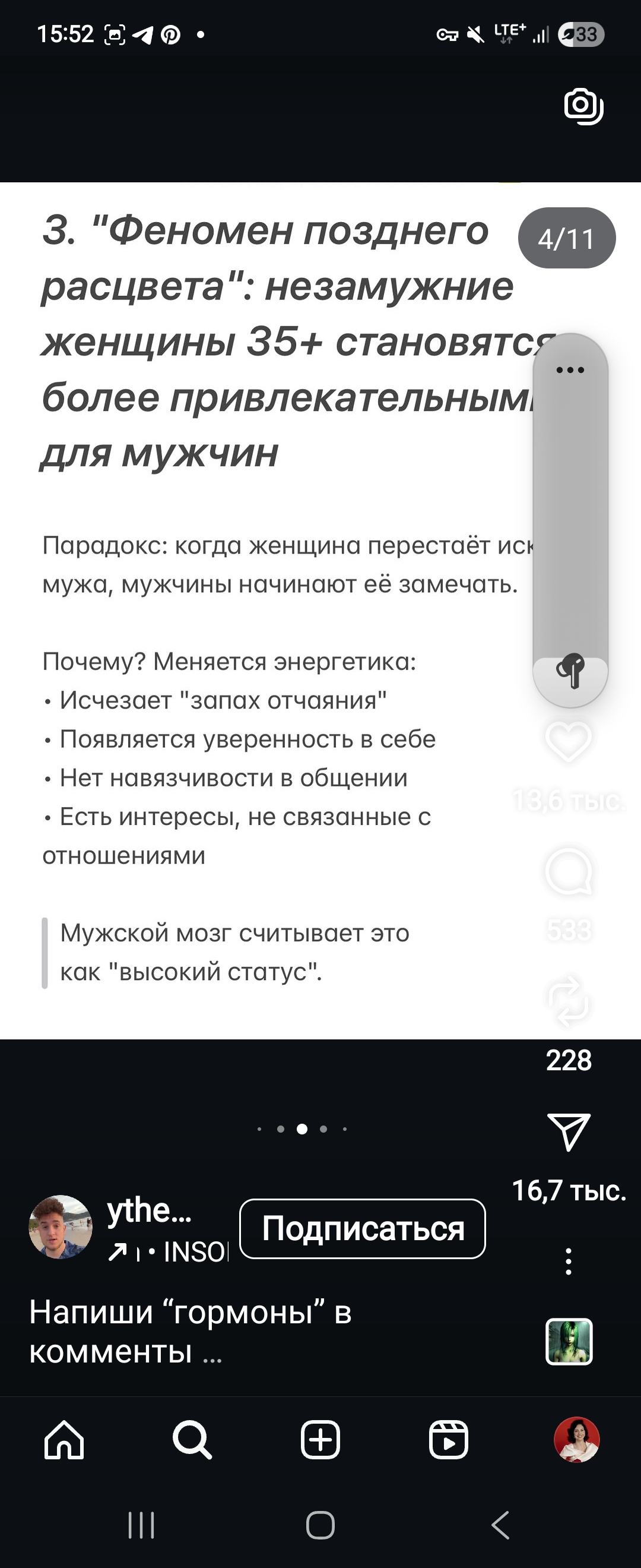The width and height of the screenshot is (641, 1568).
Task: Open recent apps from navigation bar
Action: coord(141,1525)
